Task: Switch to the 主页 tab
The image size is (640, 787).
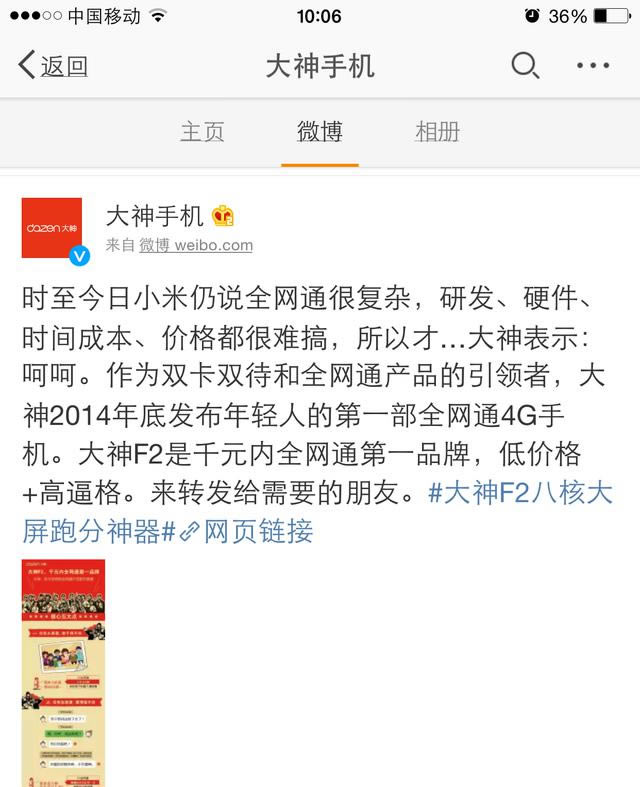Action: tap(202, 131)
